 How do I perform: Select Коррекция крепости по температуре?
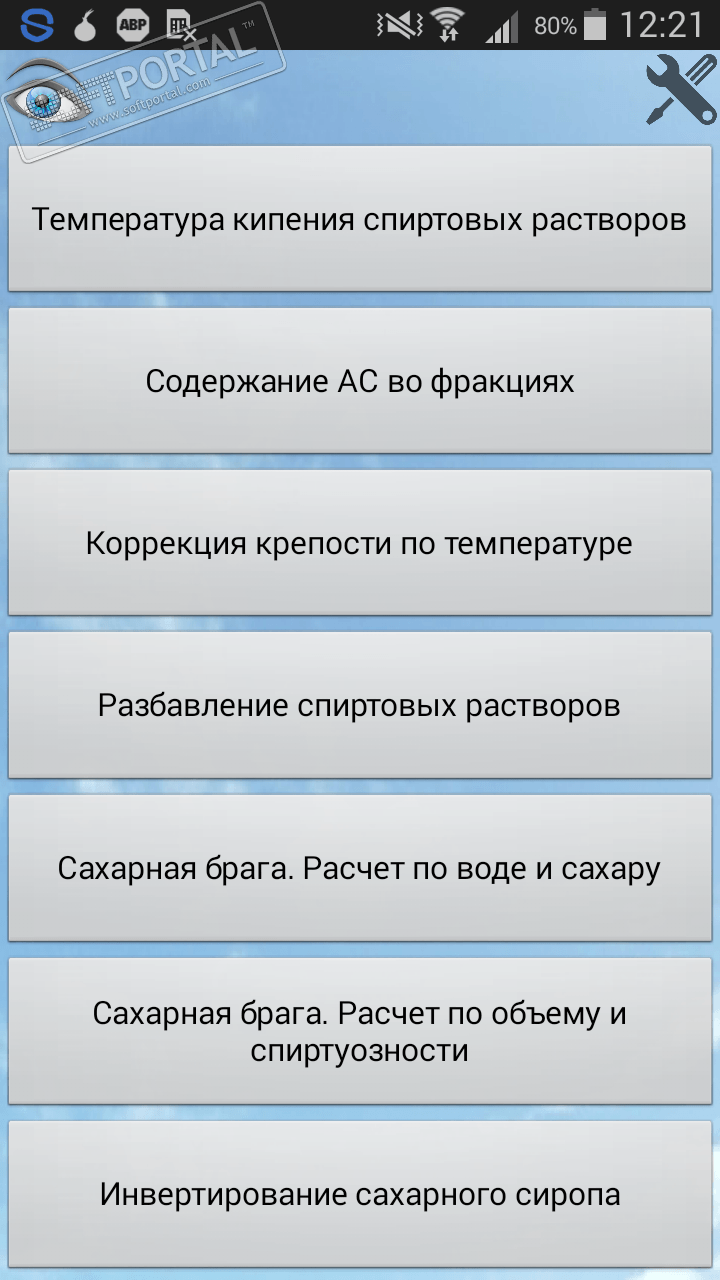tap(360, 543)
